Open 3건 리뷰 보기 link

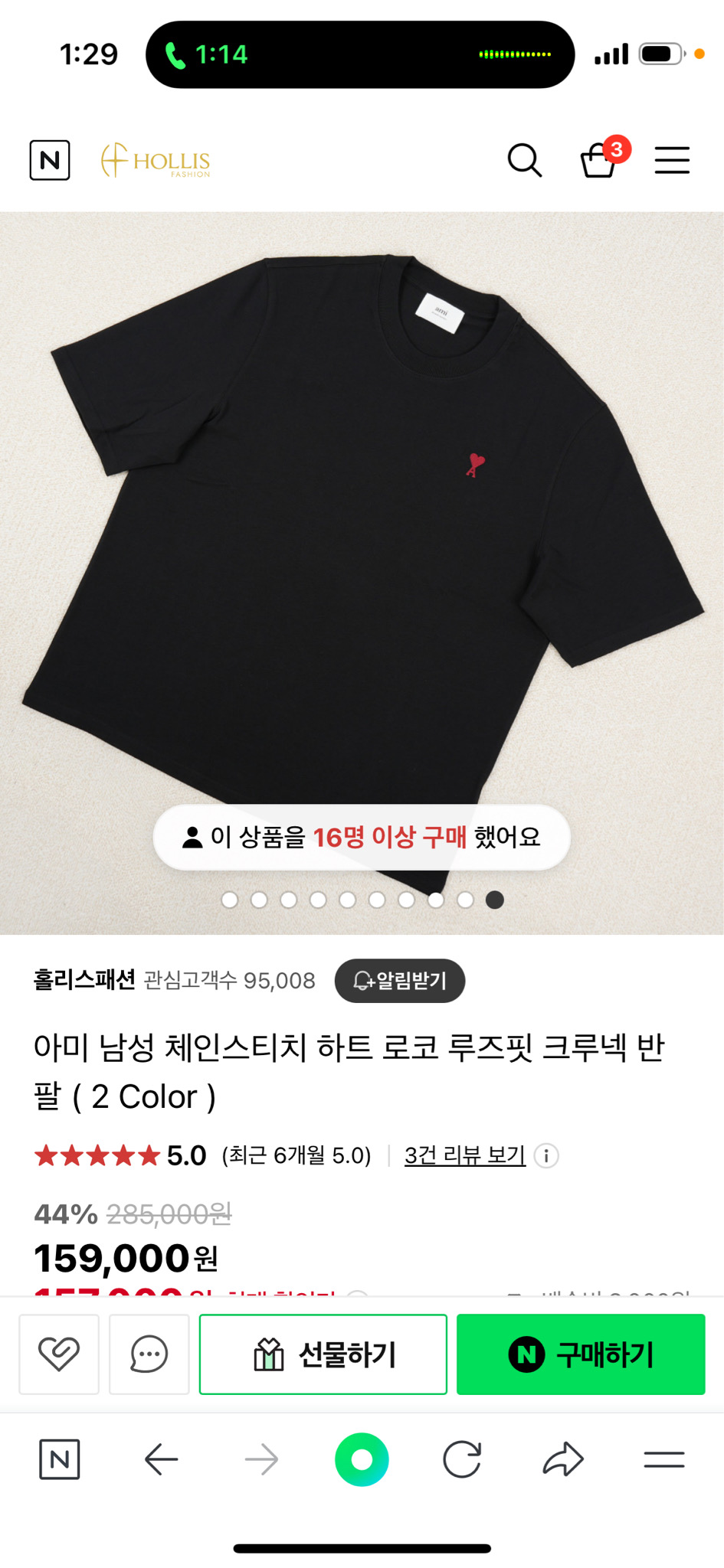pyautogui.click(x=464, y=1156)
